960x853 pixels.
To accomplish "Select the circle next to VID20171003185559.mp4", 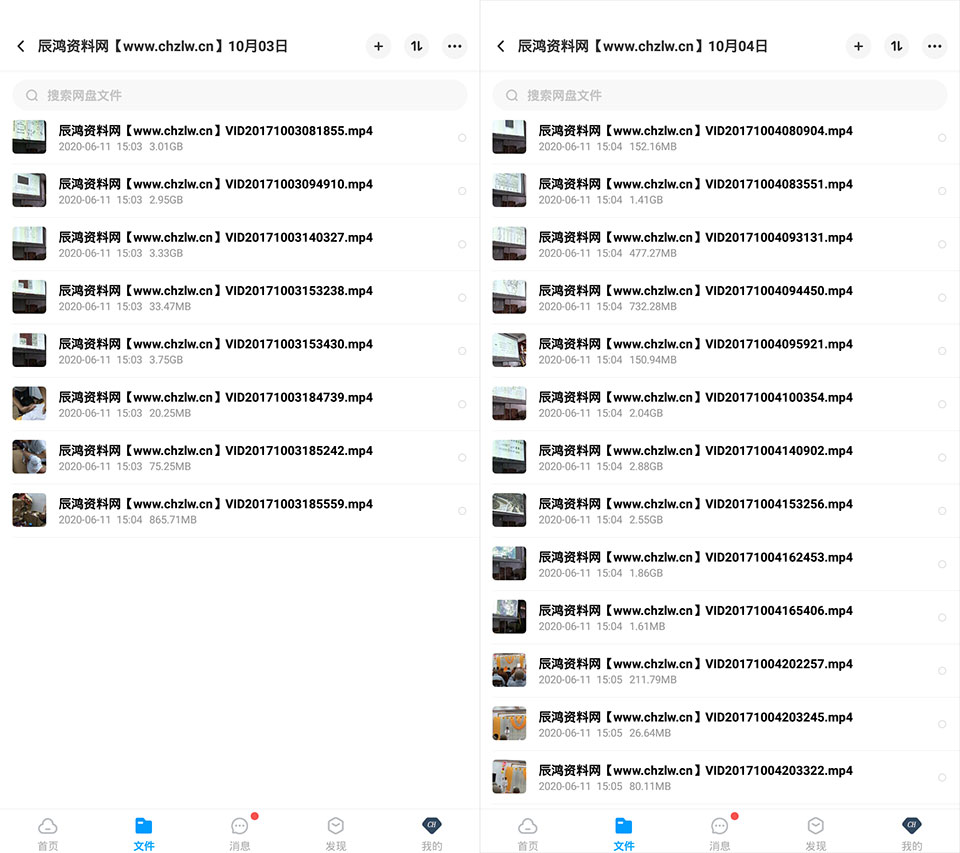I will [x=462, y=511].
